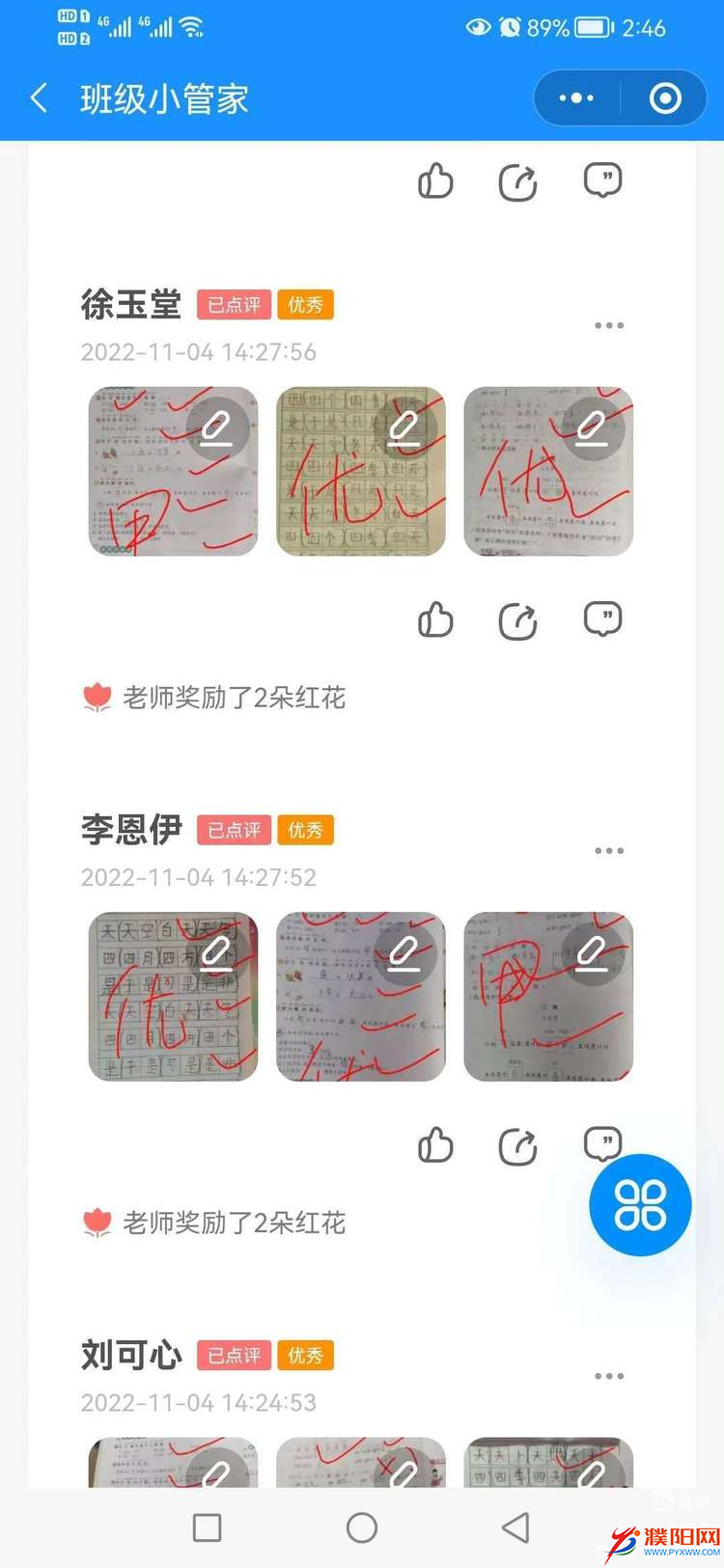Image resolution: width=724 pixels, height=1568 pixels.
Task: Open the mini program more options menu
Action: point(576,98)
